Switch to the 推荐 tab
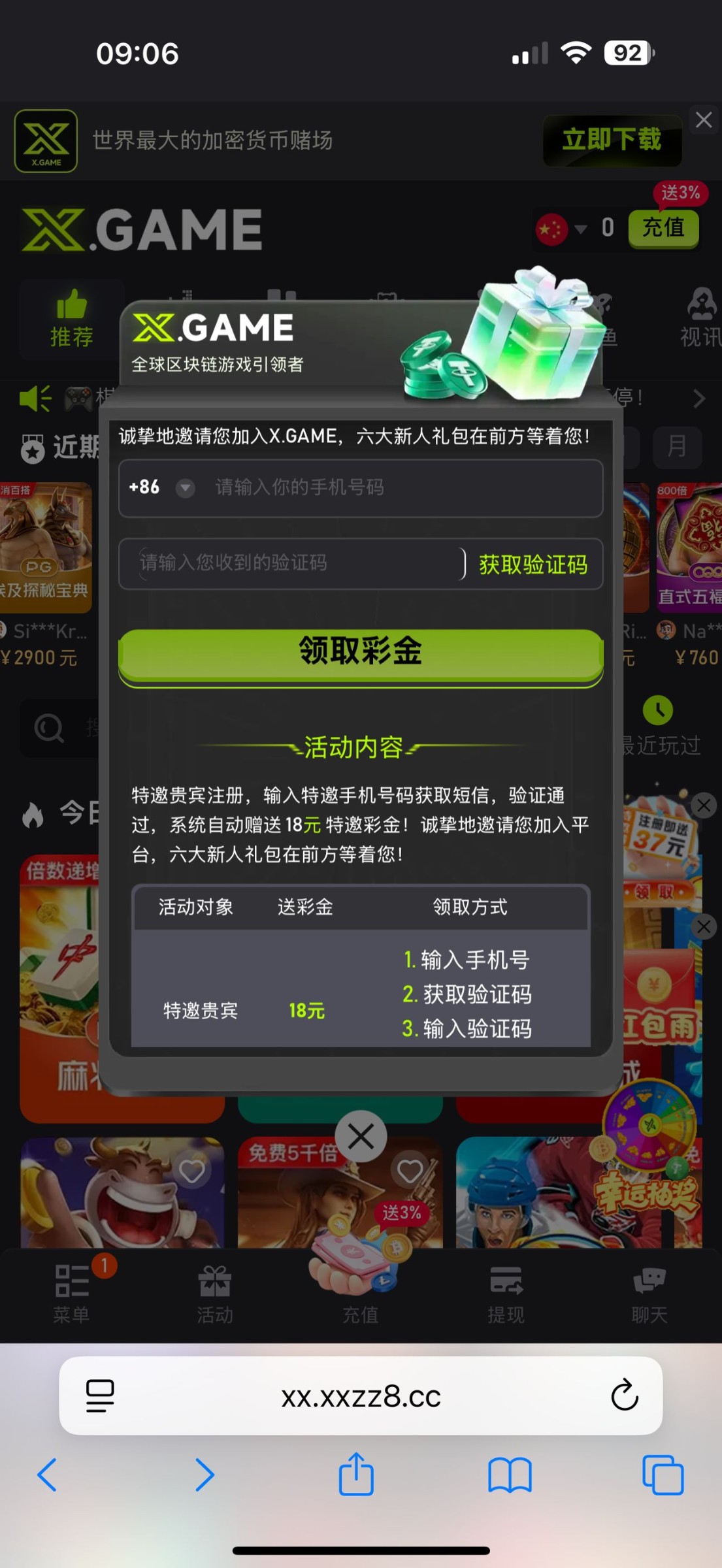The width and height of the screenshot is (722, 1568). 72,321
